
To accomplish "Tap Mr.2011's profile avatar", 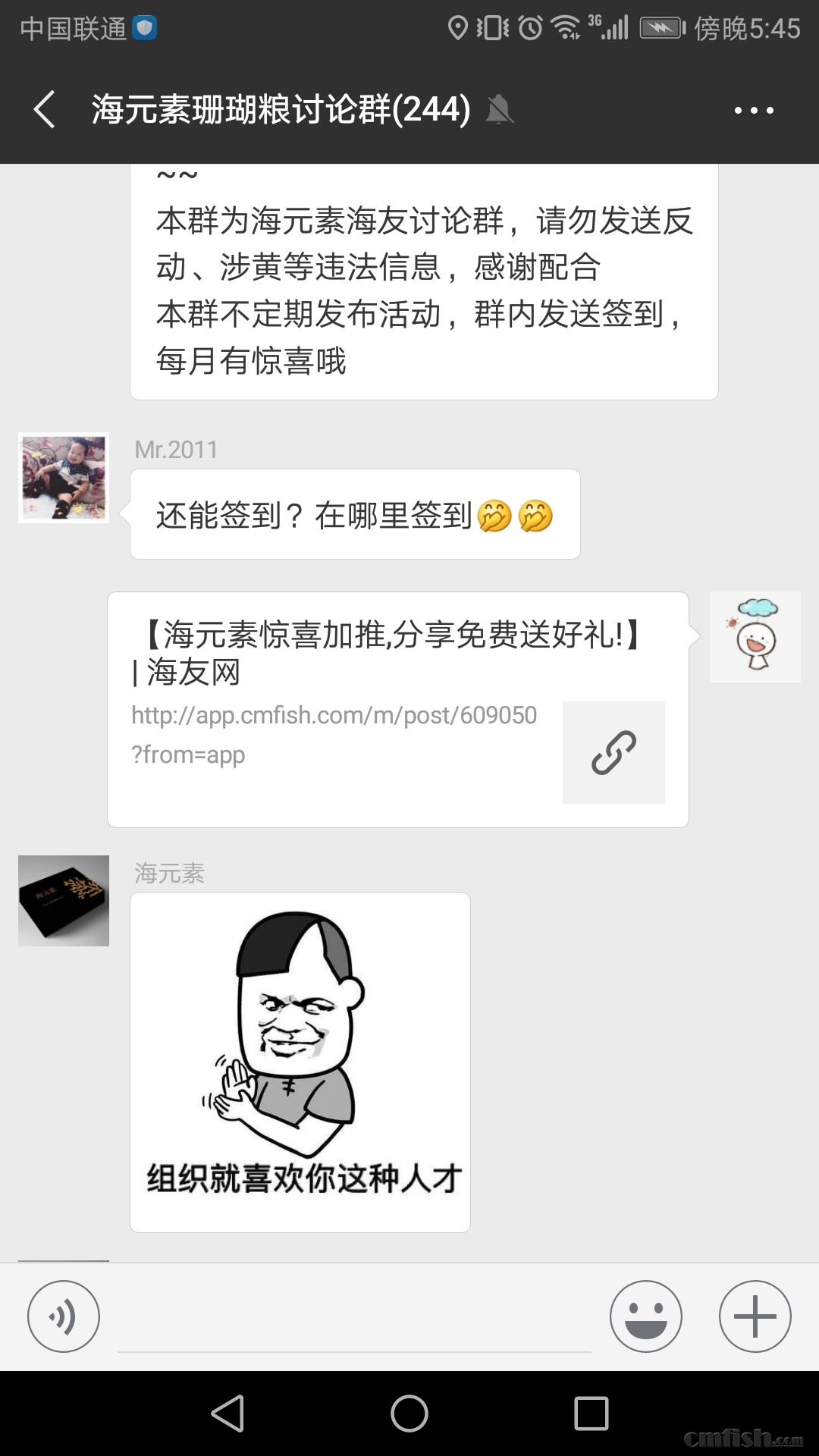I will point(64,478).
